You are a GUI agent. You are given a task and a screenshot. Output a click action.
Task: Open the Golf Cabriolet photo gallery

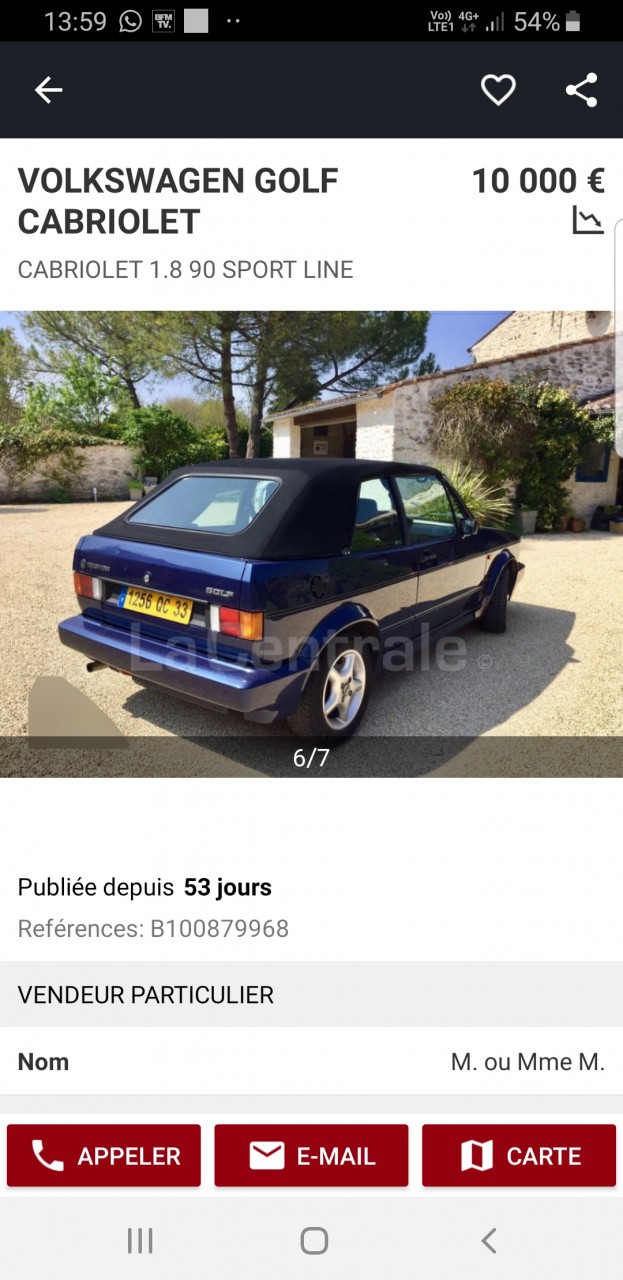[311, 543]
